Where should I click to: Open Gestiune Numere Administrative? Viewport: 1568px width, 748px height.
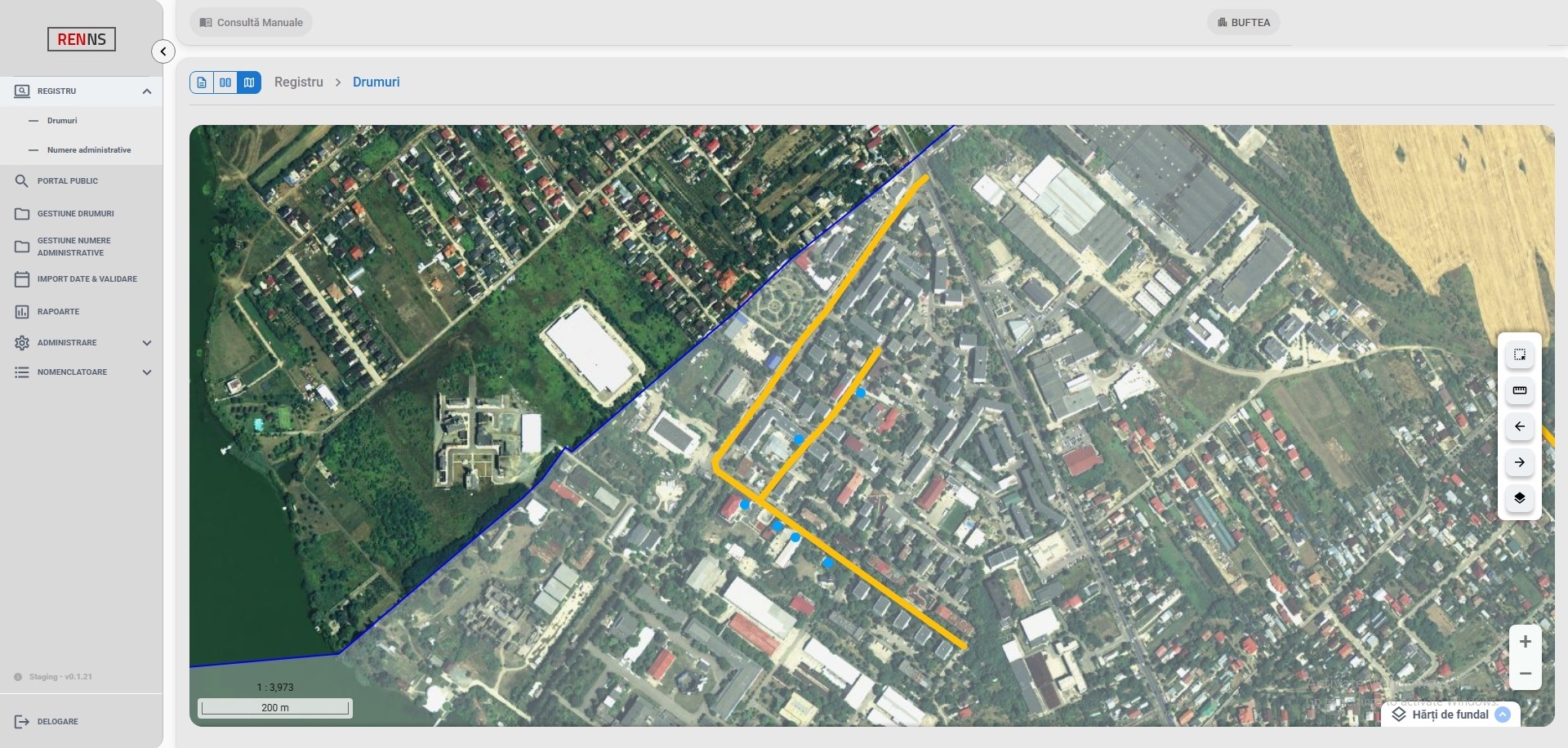73,247
